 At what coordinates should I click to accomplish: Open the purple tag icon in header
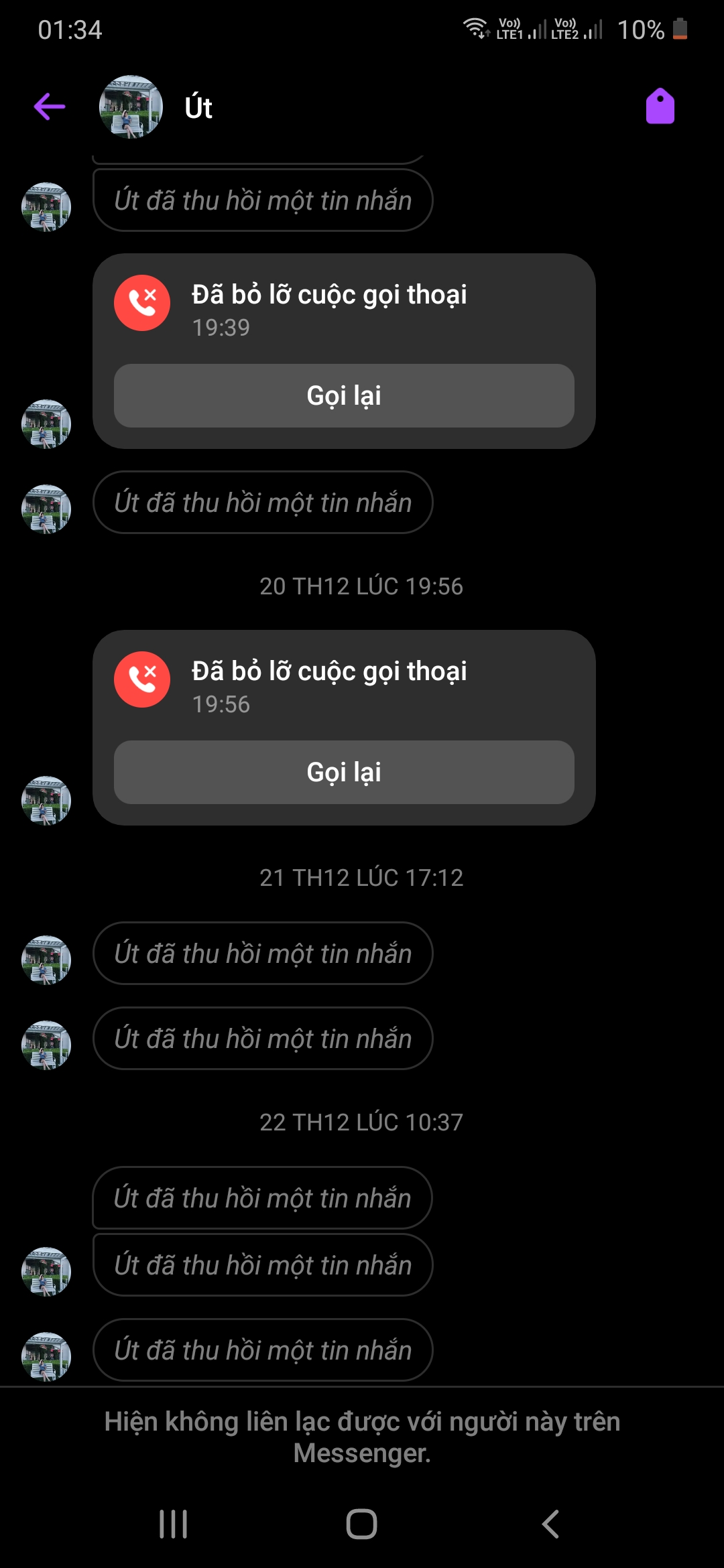tap(660, 107)
